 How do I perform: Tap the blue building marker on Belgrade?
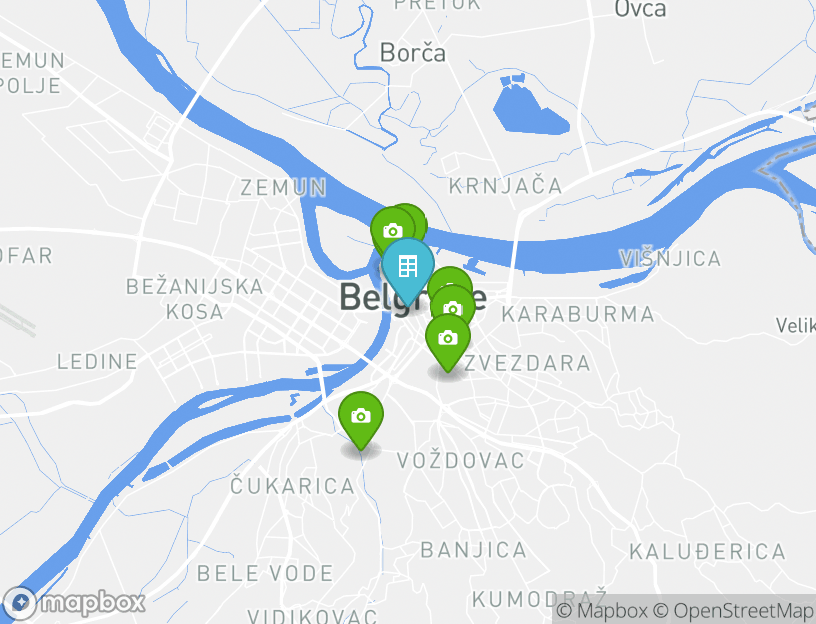click(x=407, y=268)
